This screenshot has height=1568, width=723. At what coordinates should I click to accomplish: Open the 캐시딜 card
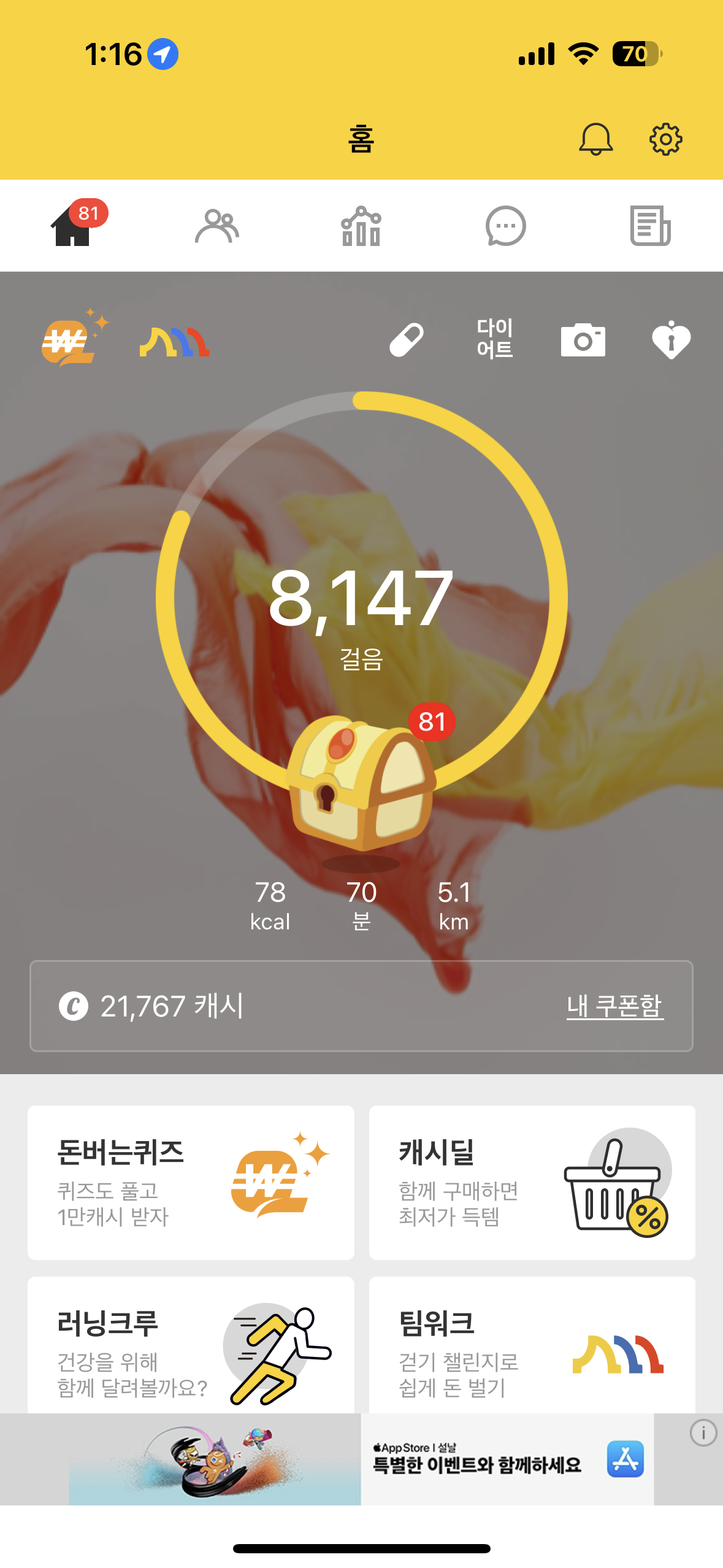pyautogui.click(x=532, y=1182)
